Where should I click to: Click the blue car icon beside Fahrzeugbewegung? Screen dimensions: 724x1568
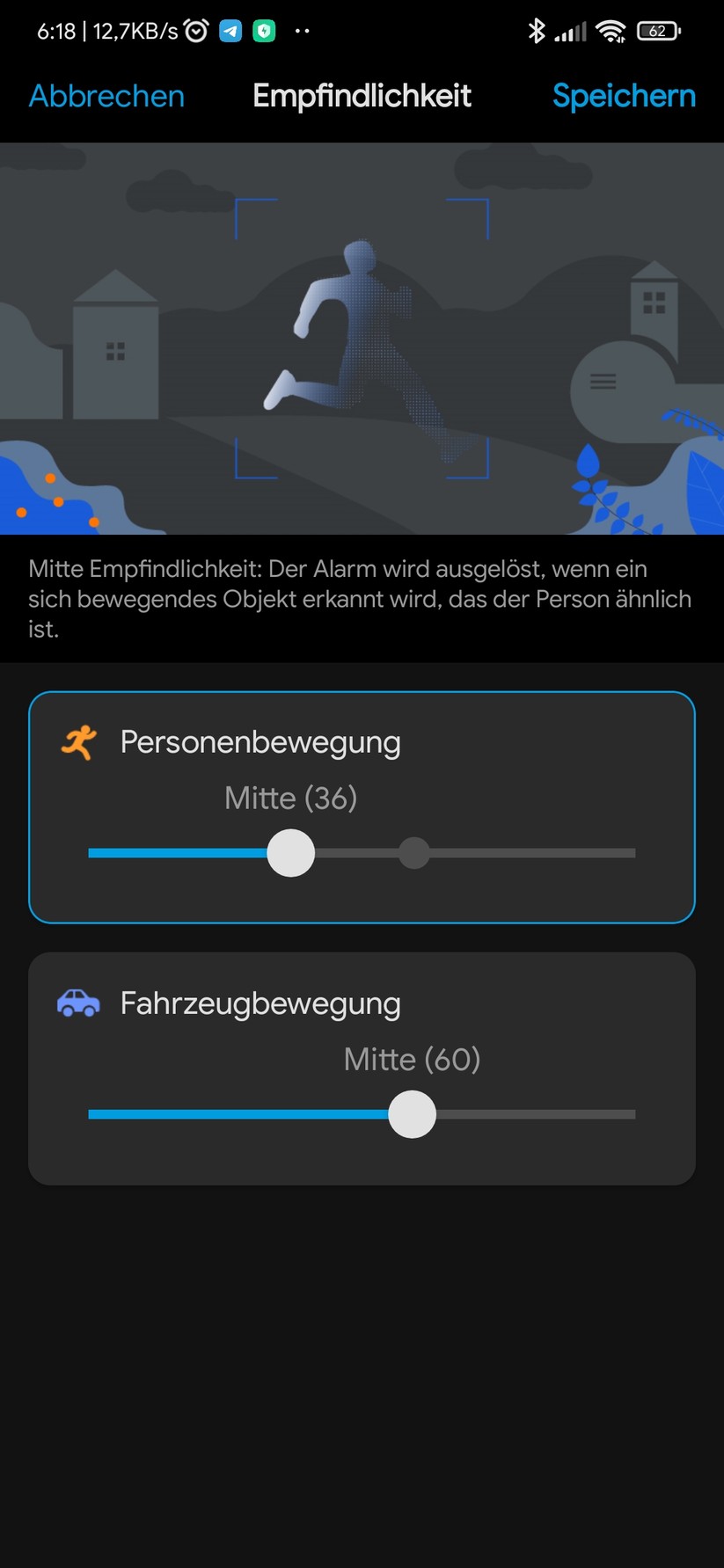(x=78, y=1002)
